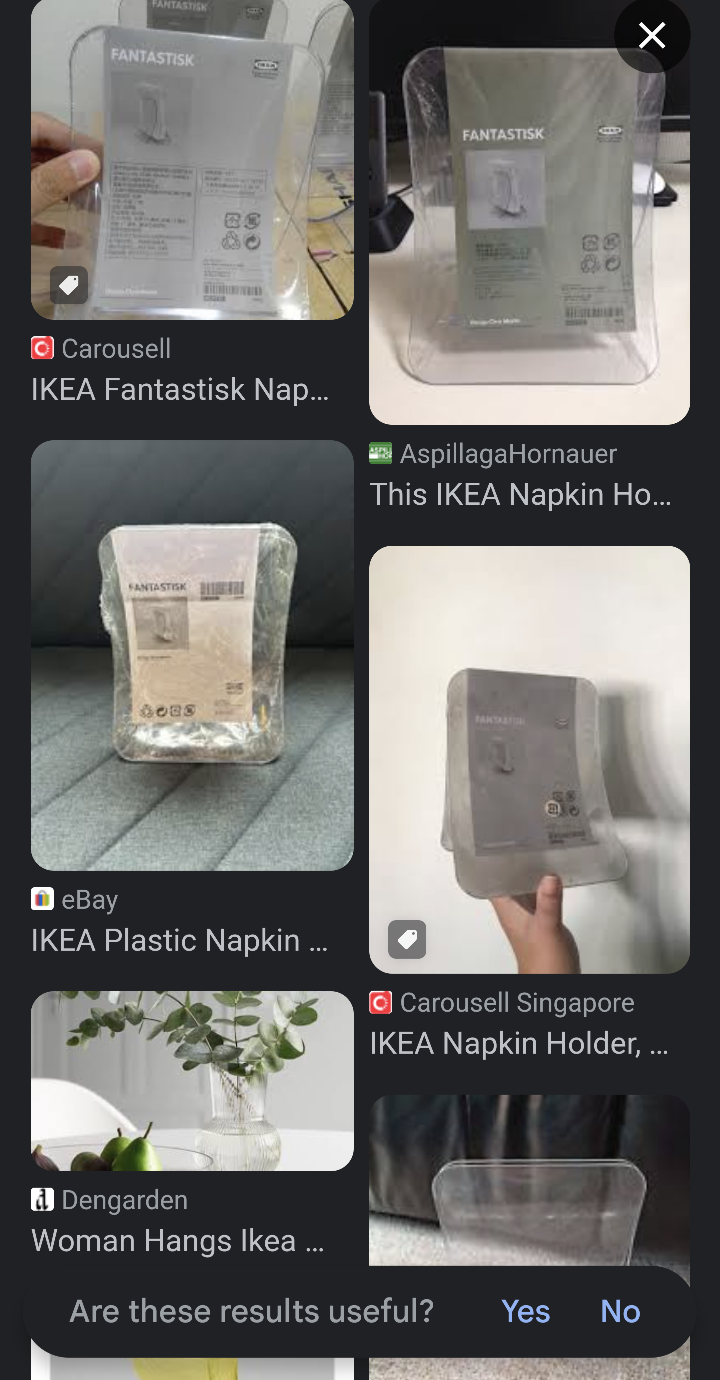View the eucalyptus vase photo thumbnail
The image size is (720, 1380).
click(192, 1080)
